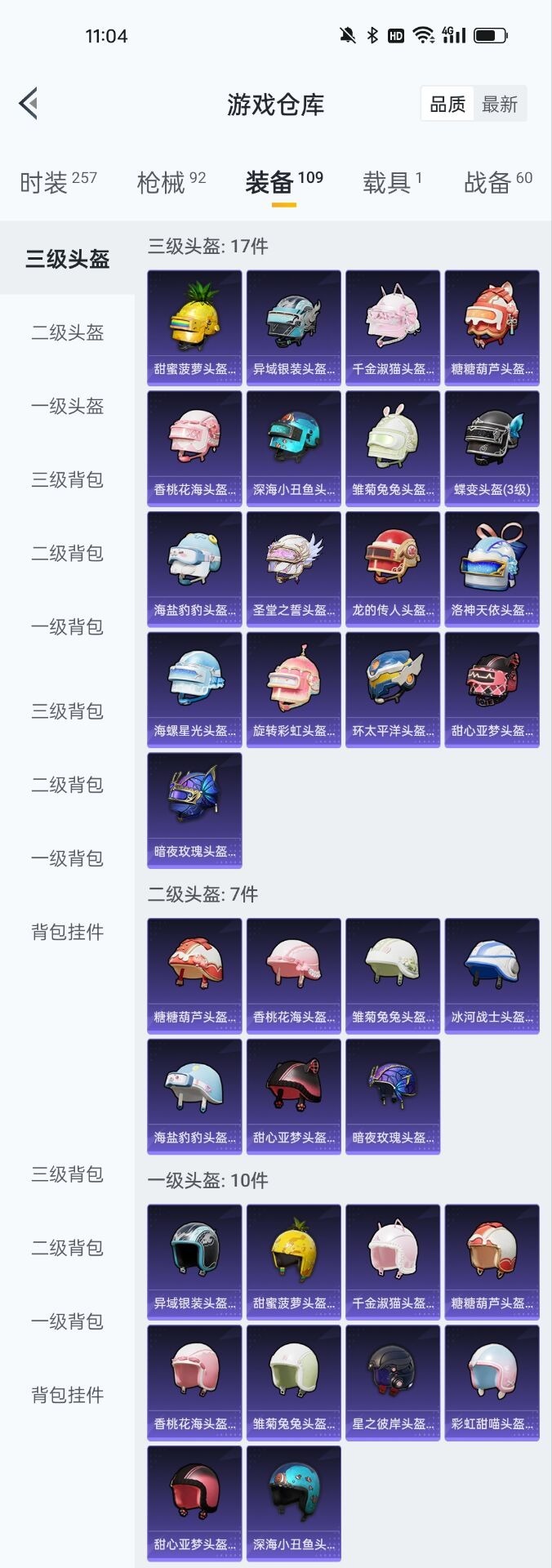Open the 圣堂之誓头盔 item
The height and width of the screenshot is (1568, 552).
[293, 568]
